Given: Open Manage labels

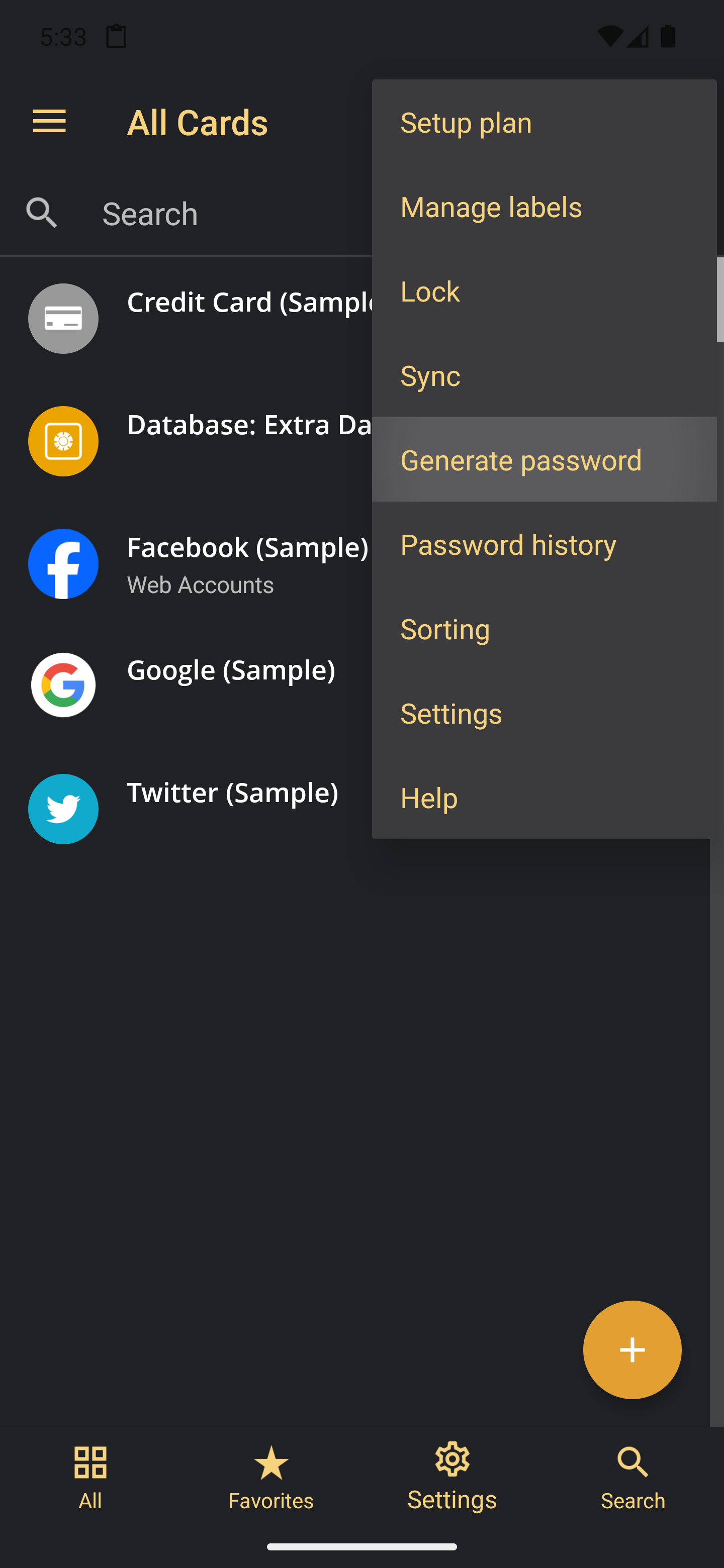Looking at the screenshot, I should click(x=544, y=207).
